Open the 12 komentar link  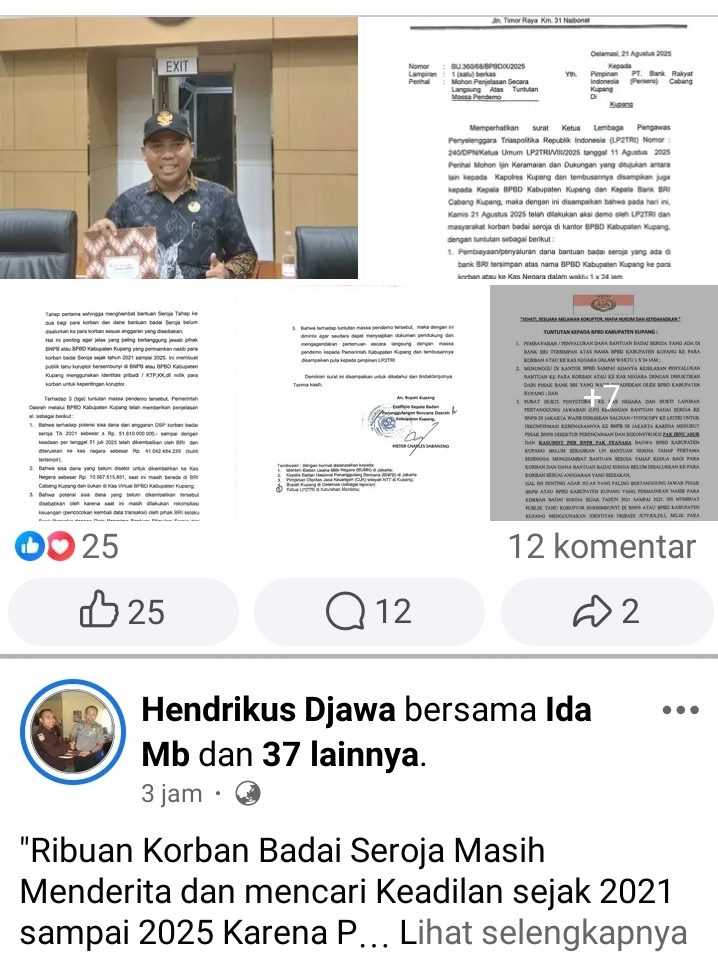601,546
